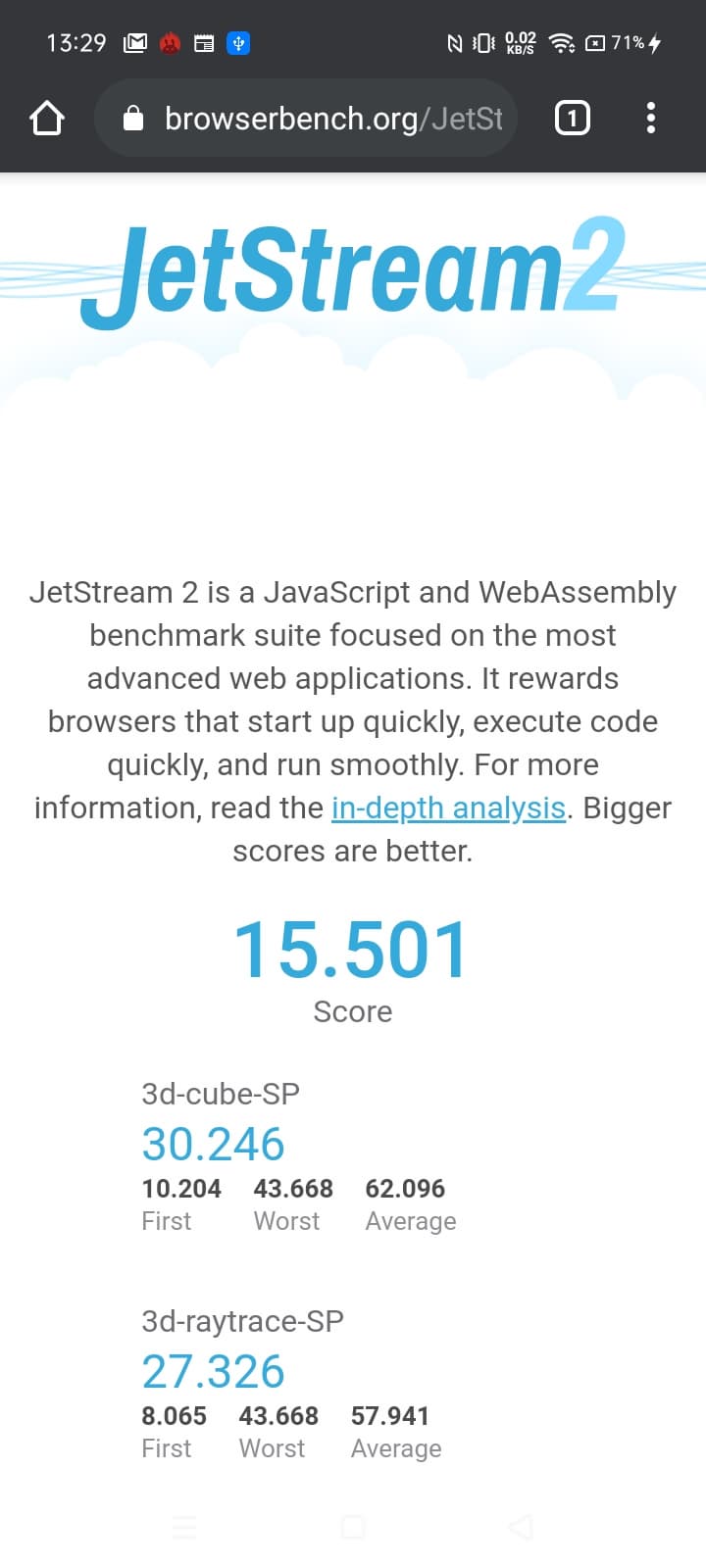The image size is (706, 1568).
Task: Open the tab switcher showing 1 tab
Action: click(573, 119)
